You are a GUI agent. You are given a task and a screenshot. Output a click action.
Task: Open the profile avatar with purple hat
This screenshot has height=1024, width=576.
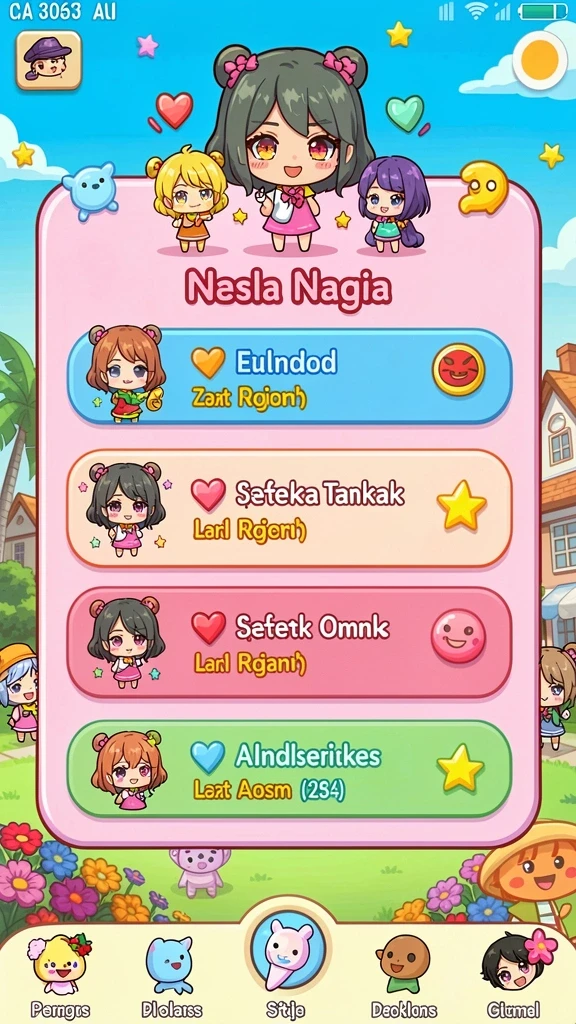click(49, 60)
